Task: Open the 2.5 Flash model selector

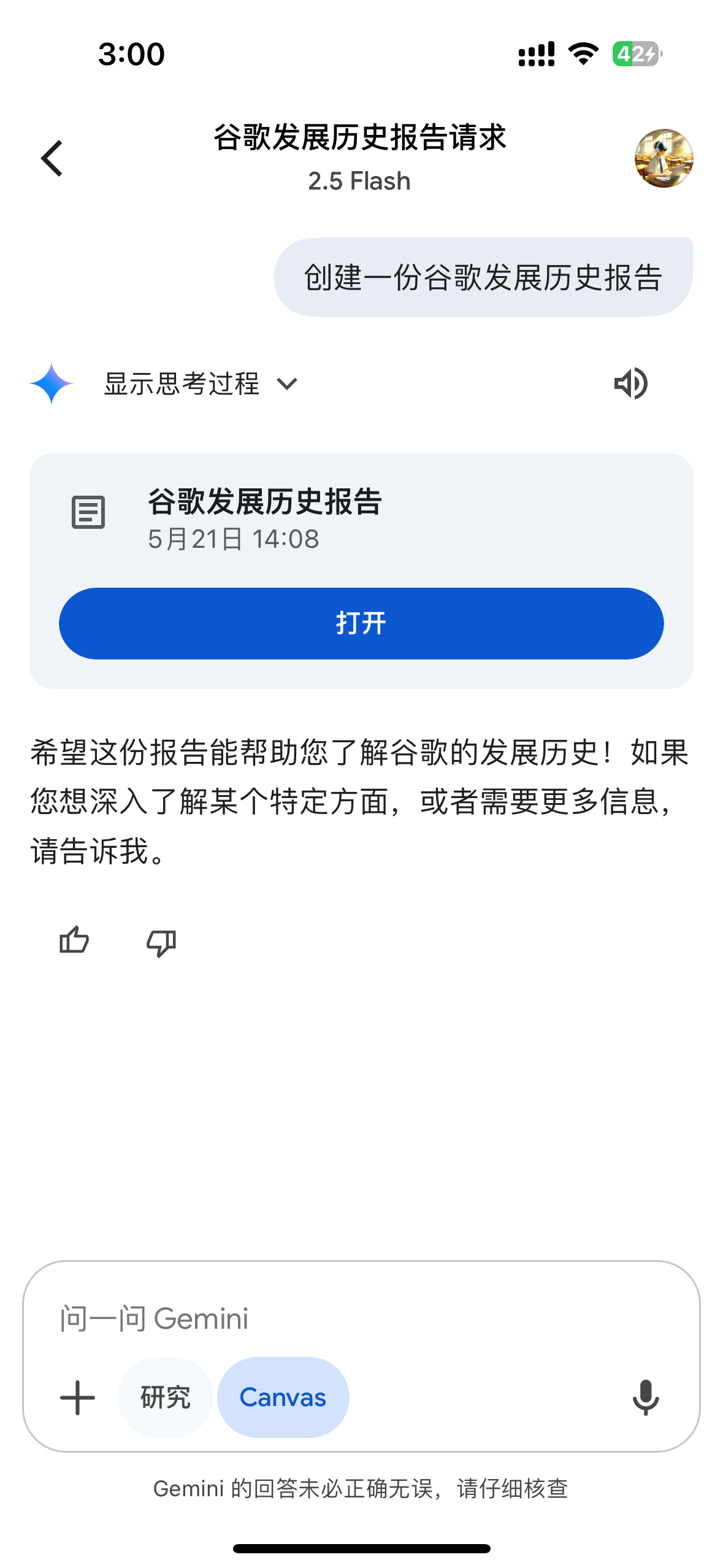Action: tap(359, 180)
